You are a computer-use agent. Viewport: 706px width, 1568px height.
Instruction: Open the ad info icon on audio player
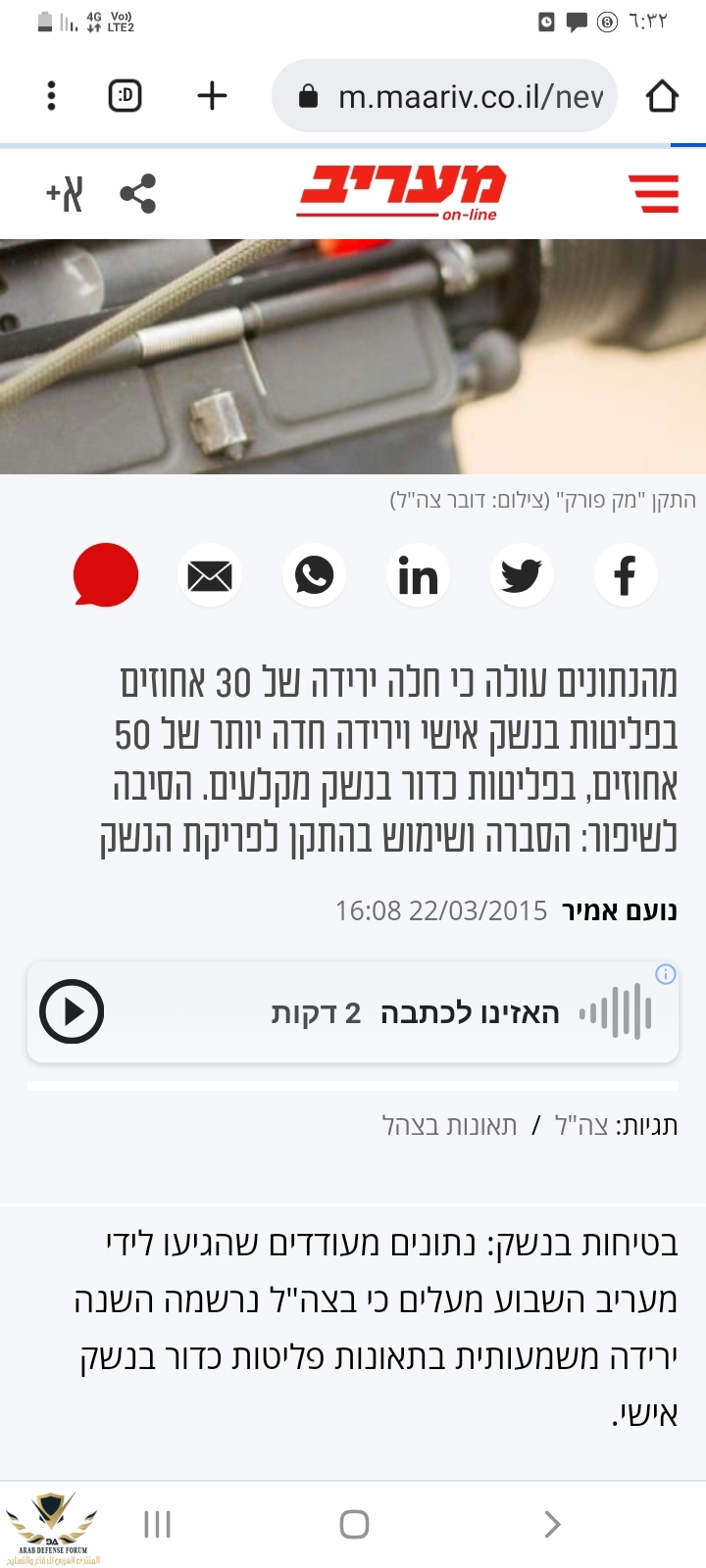coord(666,974)
